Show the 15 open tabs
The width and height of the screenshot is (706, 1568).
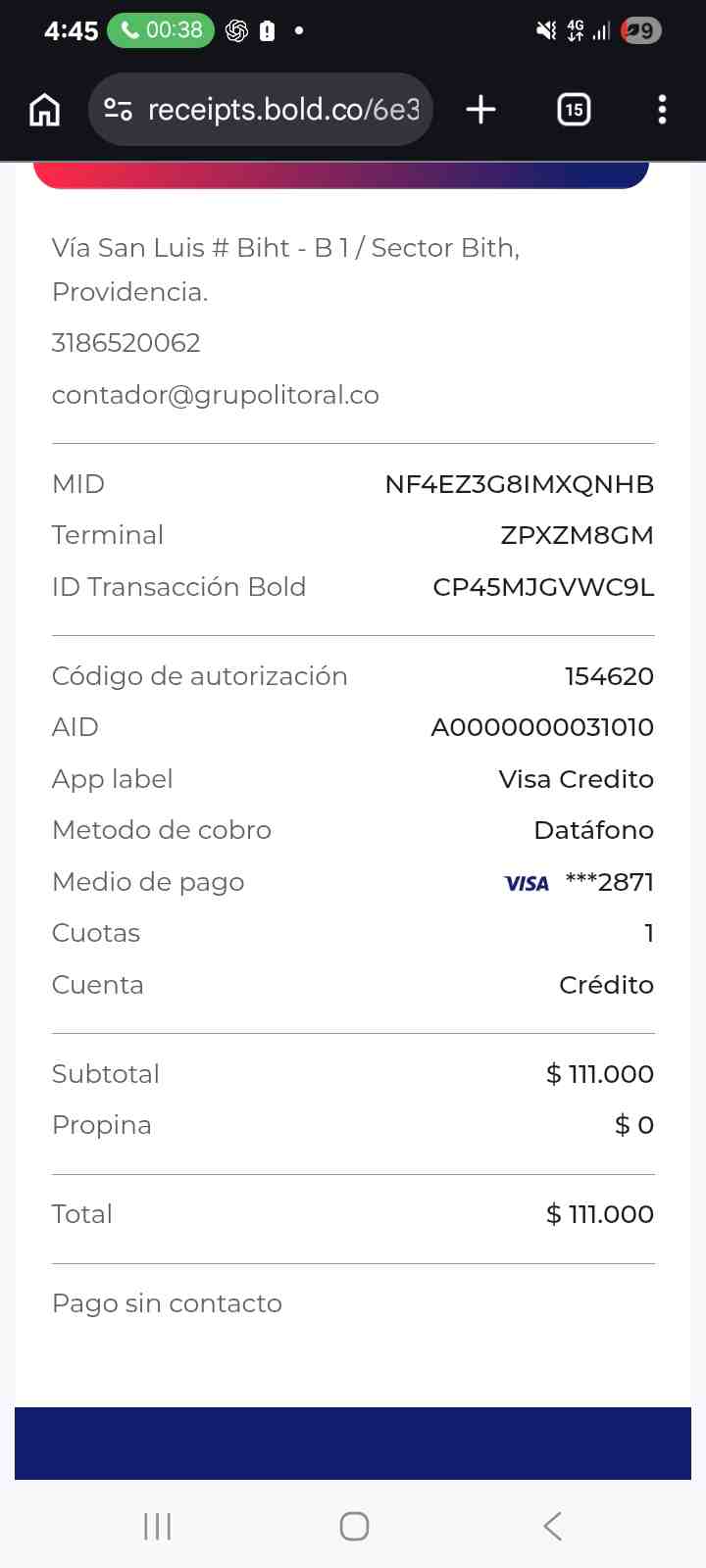(x=574, y=110)
